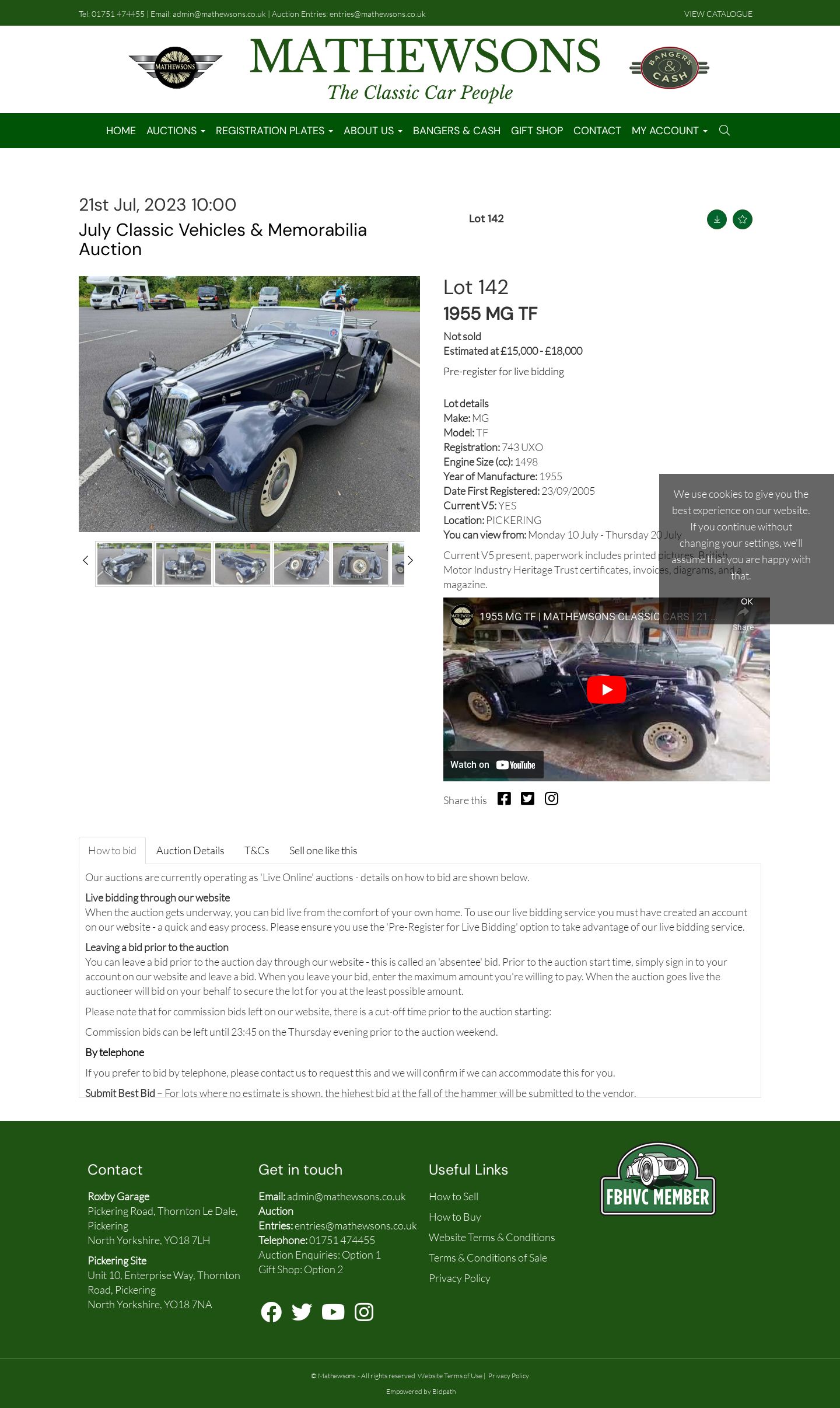Show previous gallery thumbnails with left arrow
Image resolution: width=840 pixels, height=1408 pixels.
(x=85, y=560)
